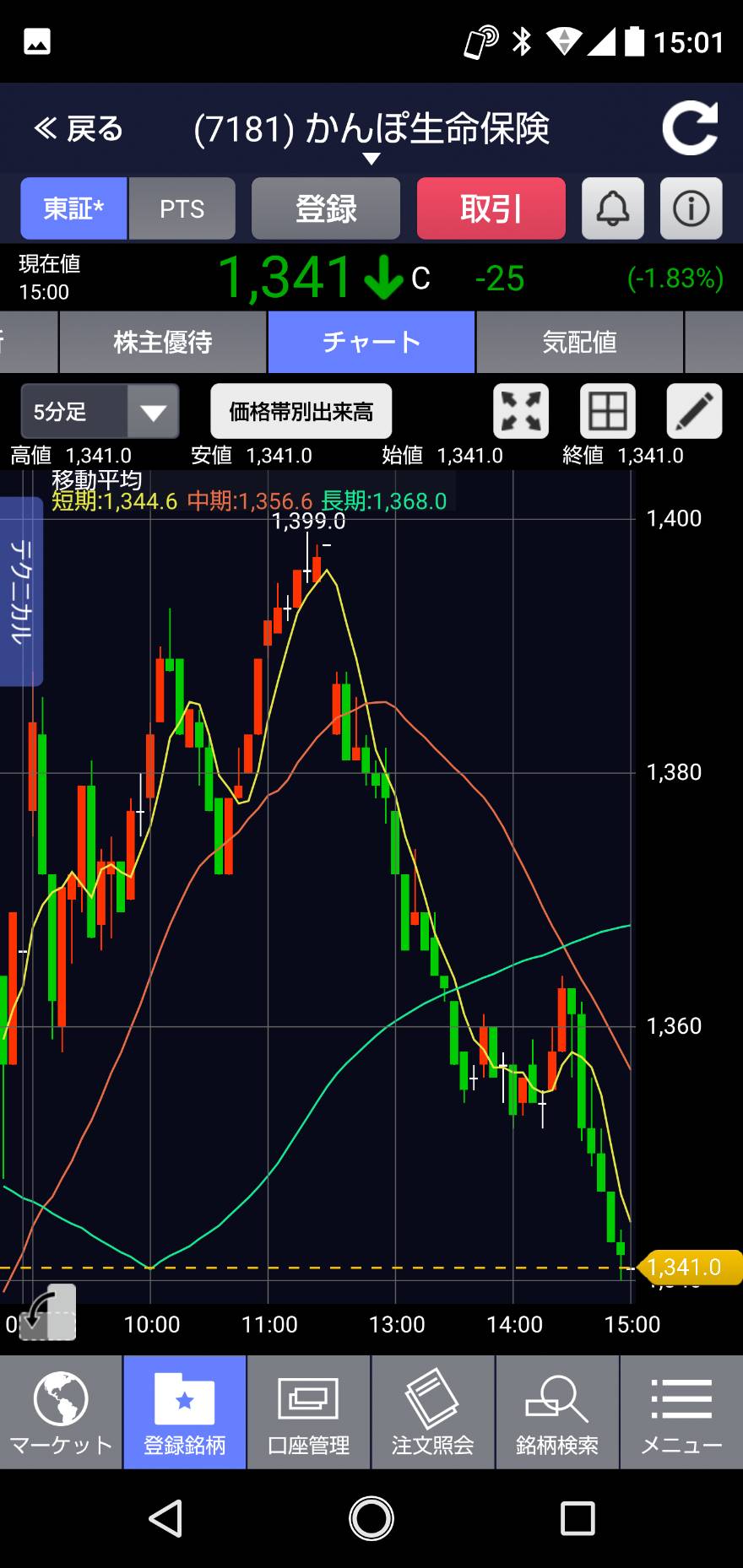Go back using the 戻る button

79,129
